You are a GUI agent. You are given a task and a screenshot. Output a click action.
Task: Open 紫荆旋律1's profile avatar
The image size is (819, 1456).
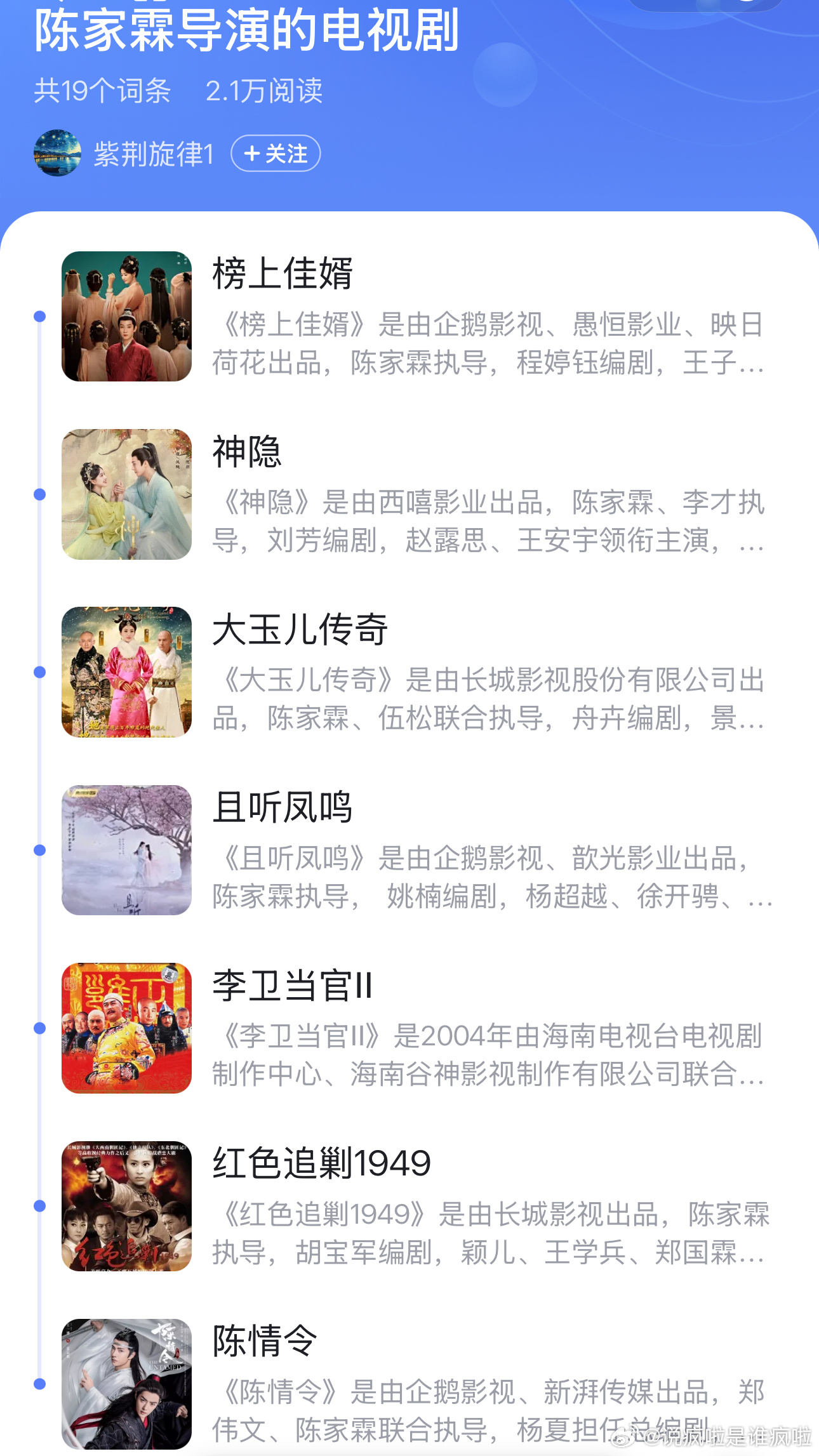[57, 153]
